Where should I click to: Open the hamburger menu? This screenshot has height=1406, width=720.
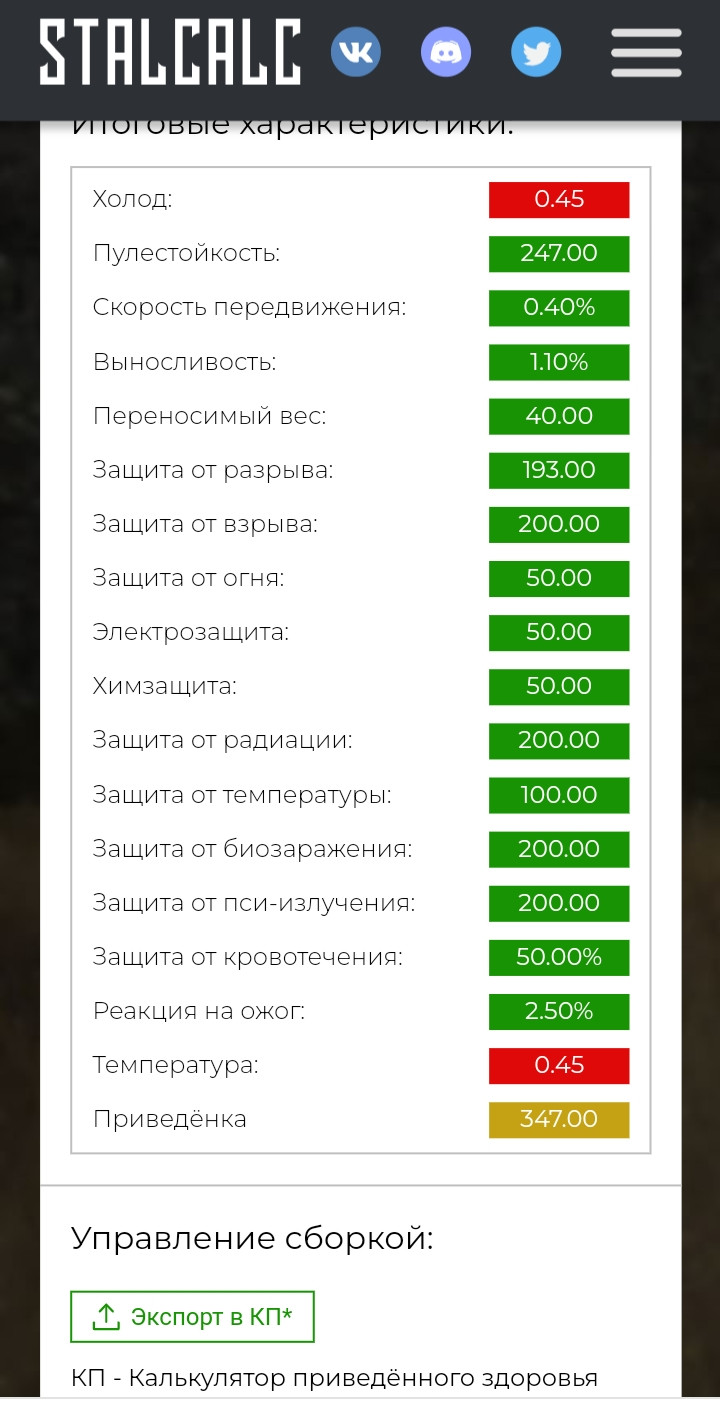(x=646, y=52)
